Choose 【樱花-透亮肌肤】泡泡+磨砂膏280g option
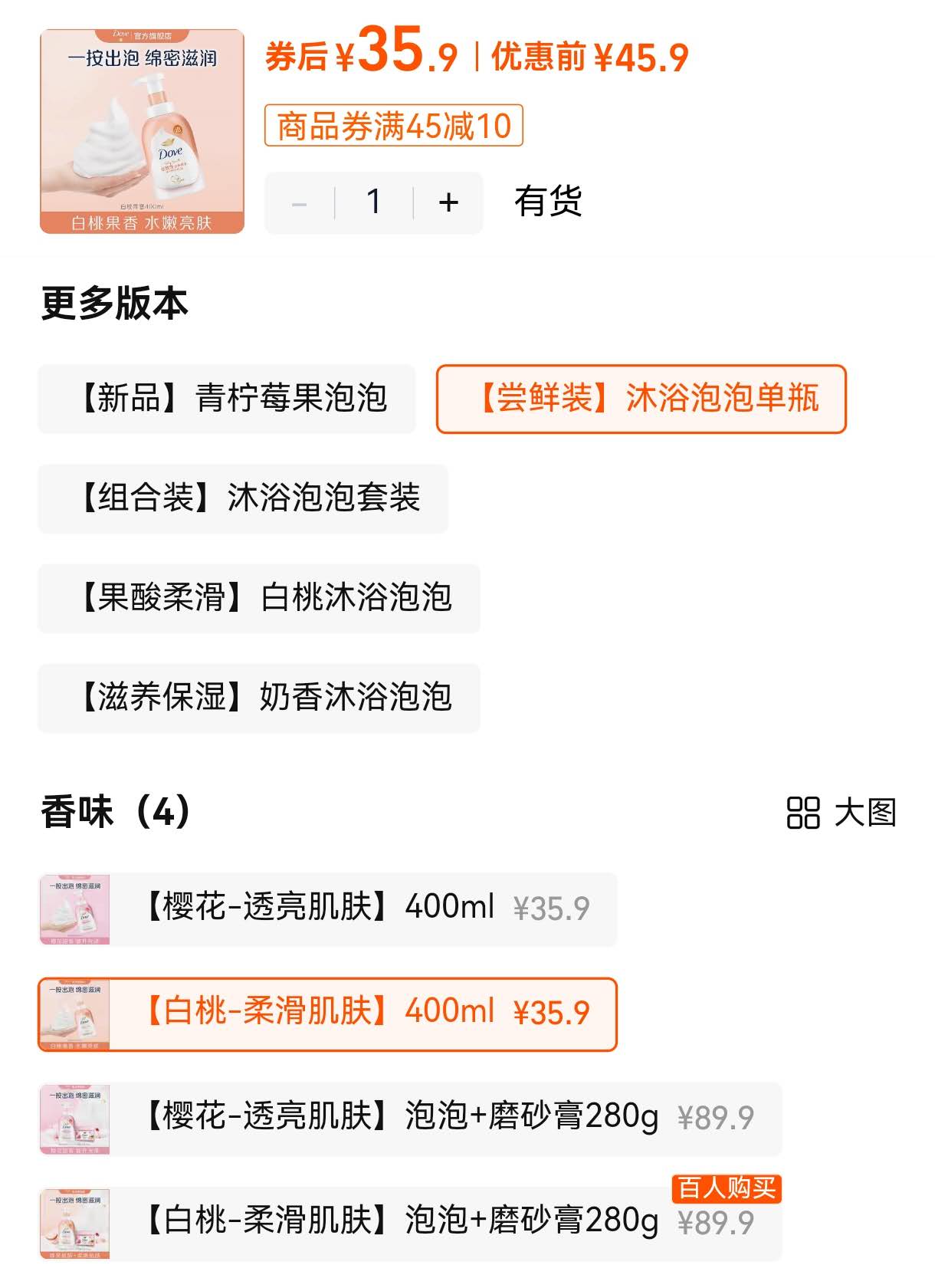 pos(410,1119)
